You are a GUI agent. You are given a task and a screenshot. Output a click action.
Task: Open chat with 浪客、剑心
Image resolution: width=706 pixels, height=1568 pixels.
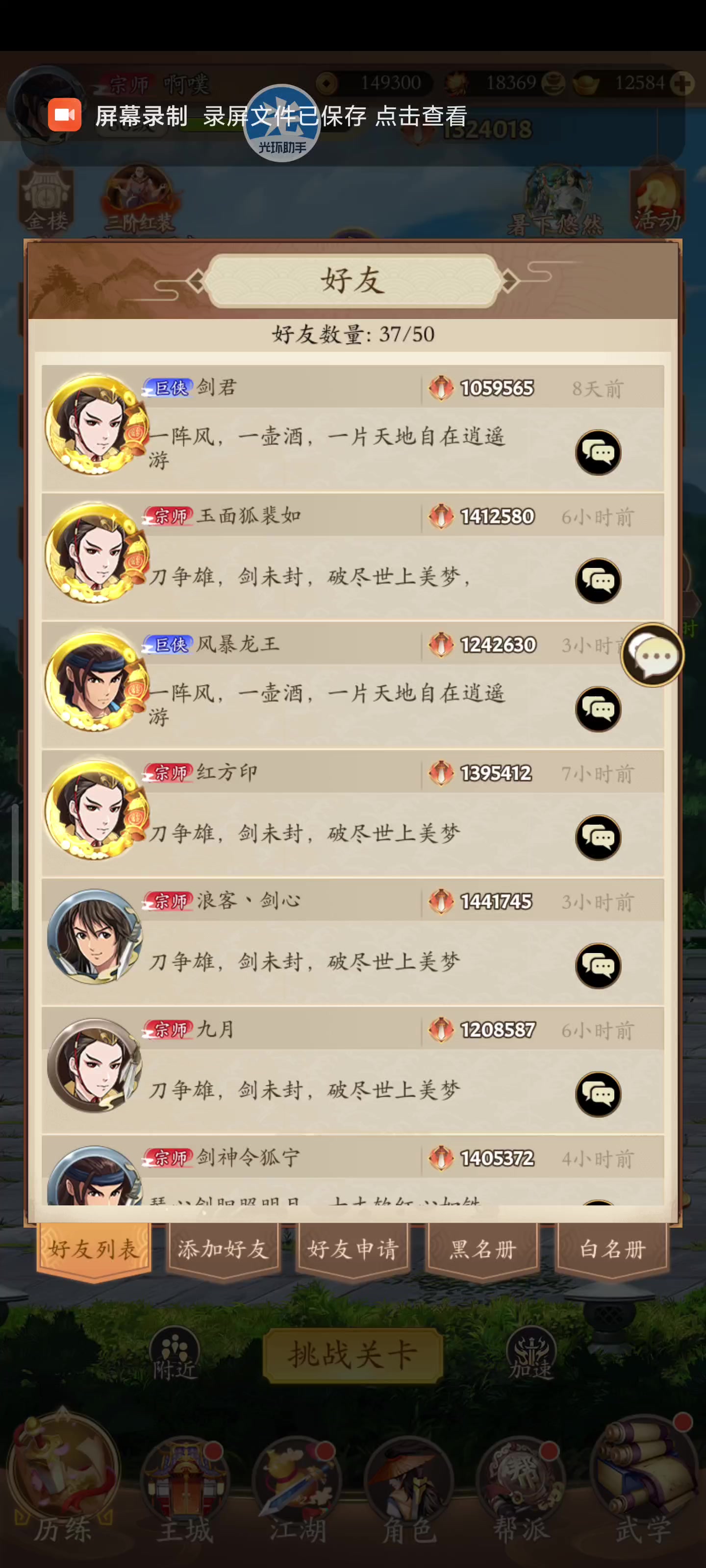[x=598, y=966]
